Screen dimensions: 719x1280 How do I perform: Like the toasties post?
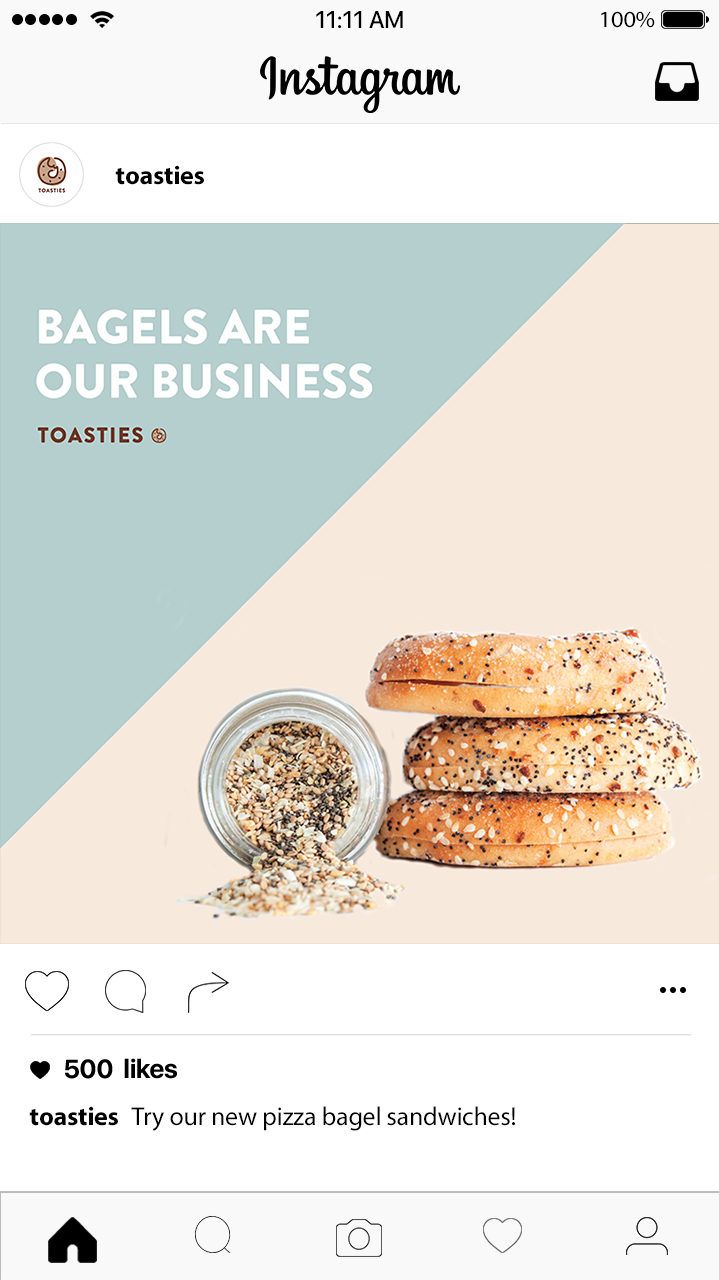click(x=47, y=991)
